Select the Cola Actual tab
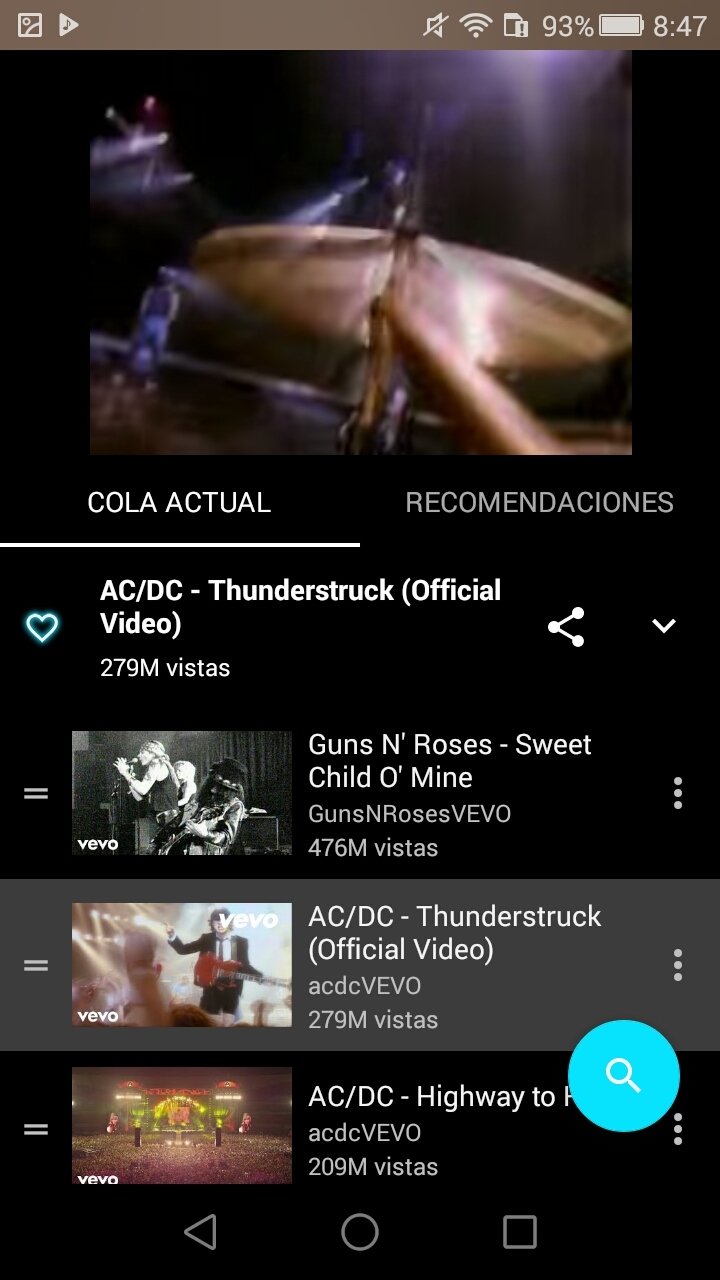The image size is (720, 1280). tap(179, 502)
